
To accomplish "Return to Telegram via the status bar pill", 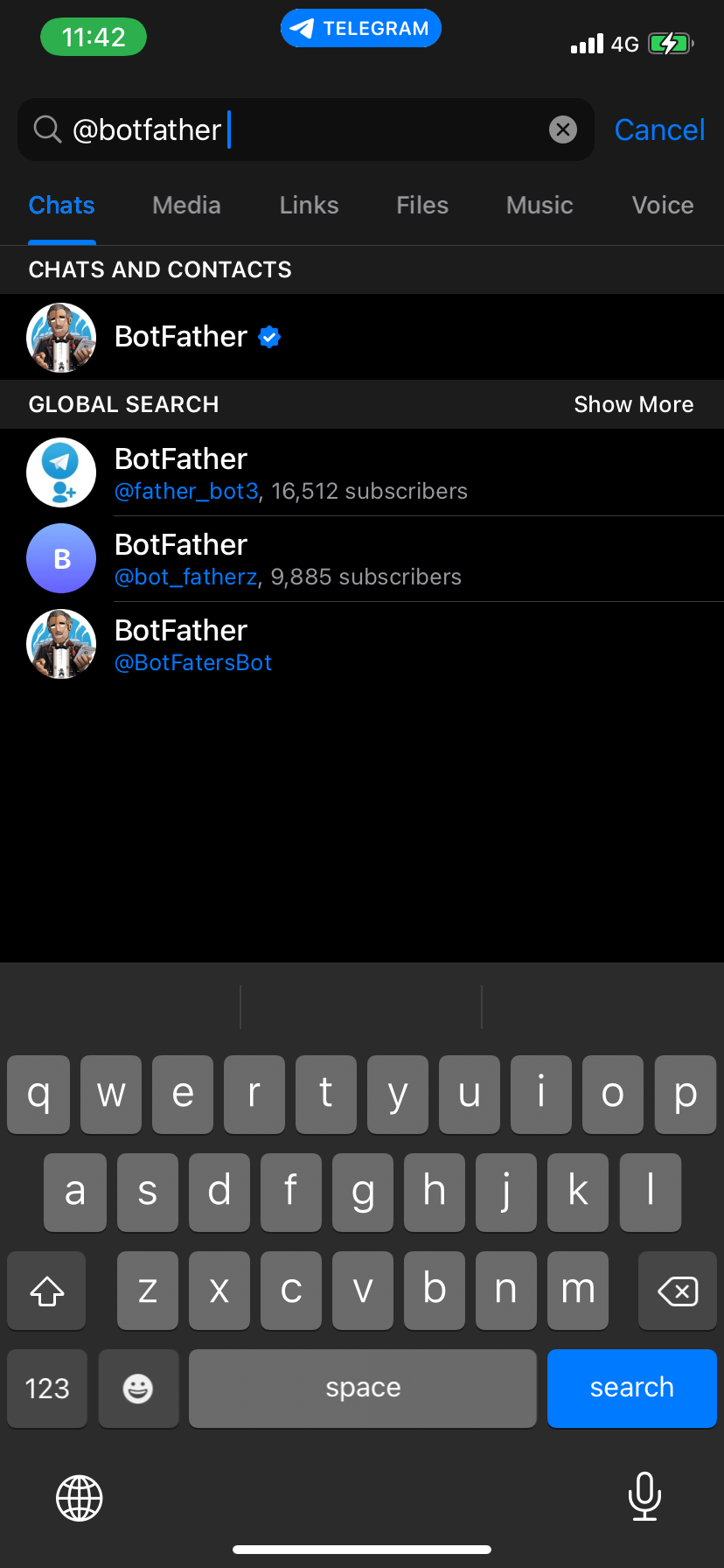I will (360, 29).
